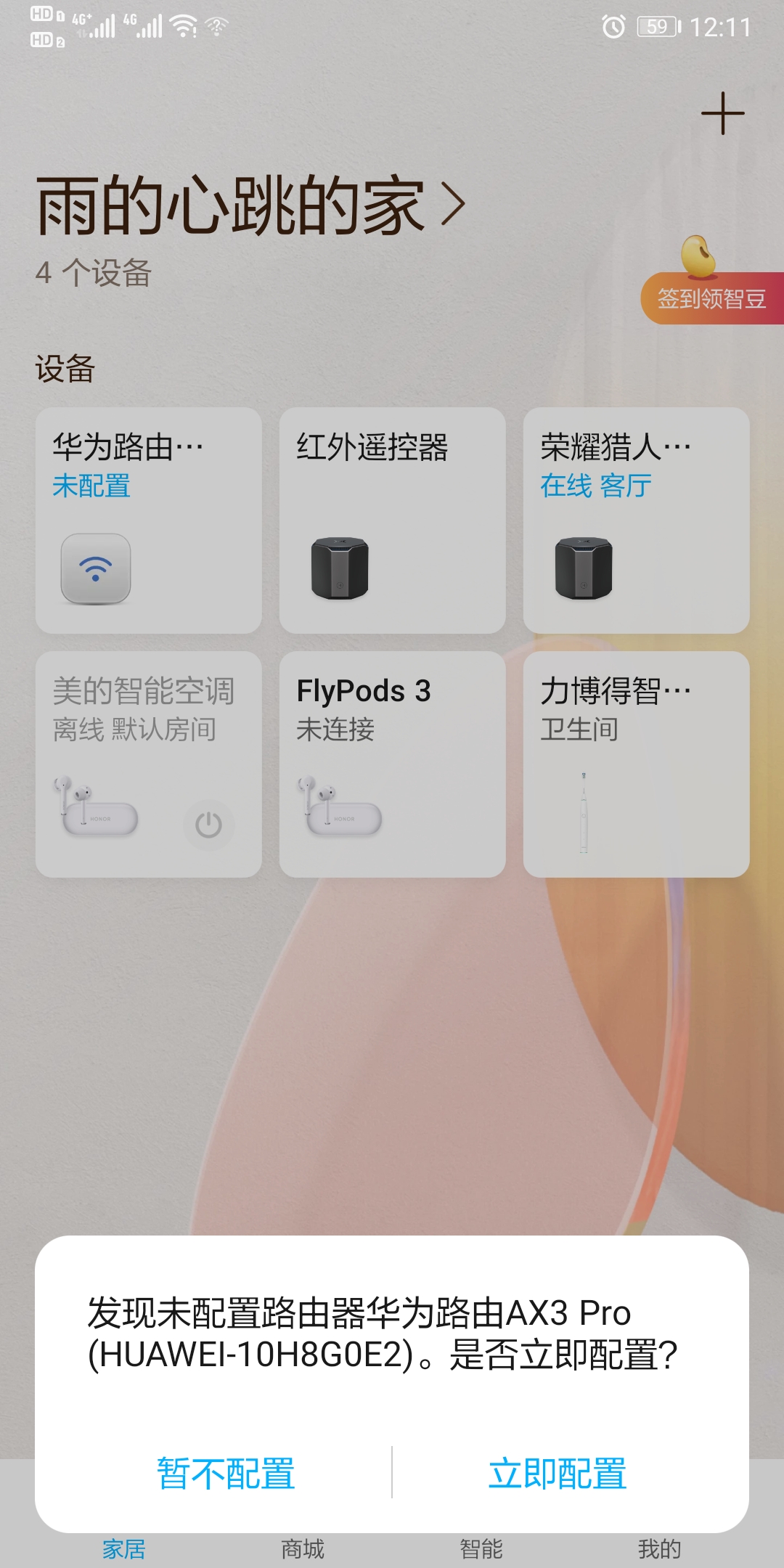Open the 荣耀猎人 online device card
Image resolution: width=784 pixels, height=1568 pixels.
point(636,520)
